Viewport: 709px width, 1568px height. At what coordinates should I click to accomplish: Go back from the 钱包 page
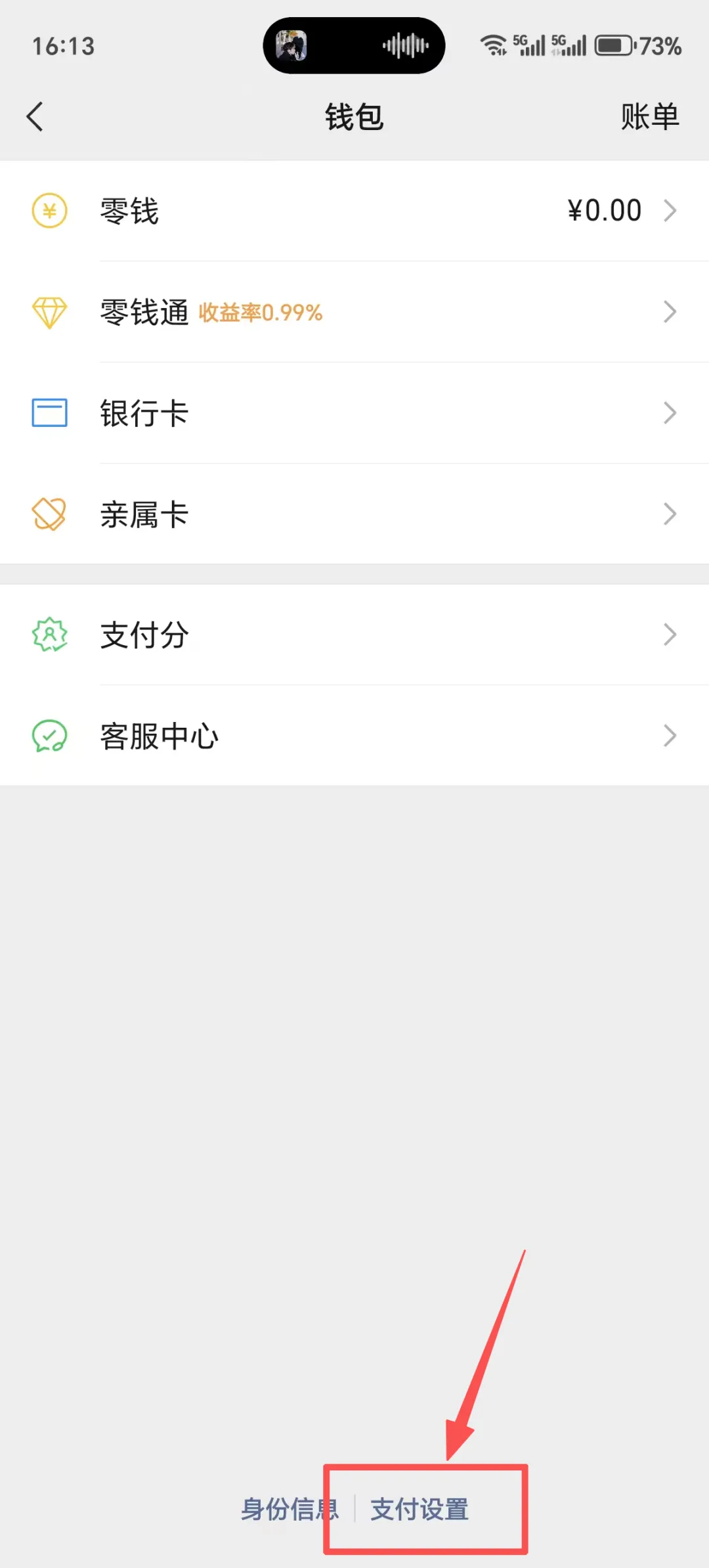pos(35,117)
